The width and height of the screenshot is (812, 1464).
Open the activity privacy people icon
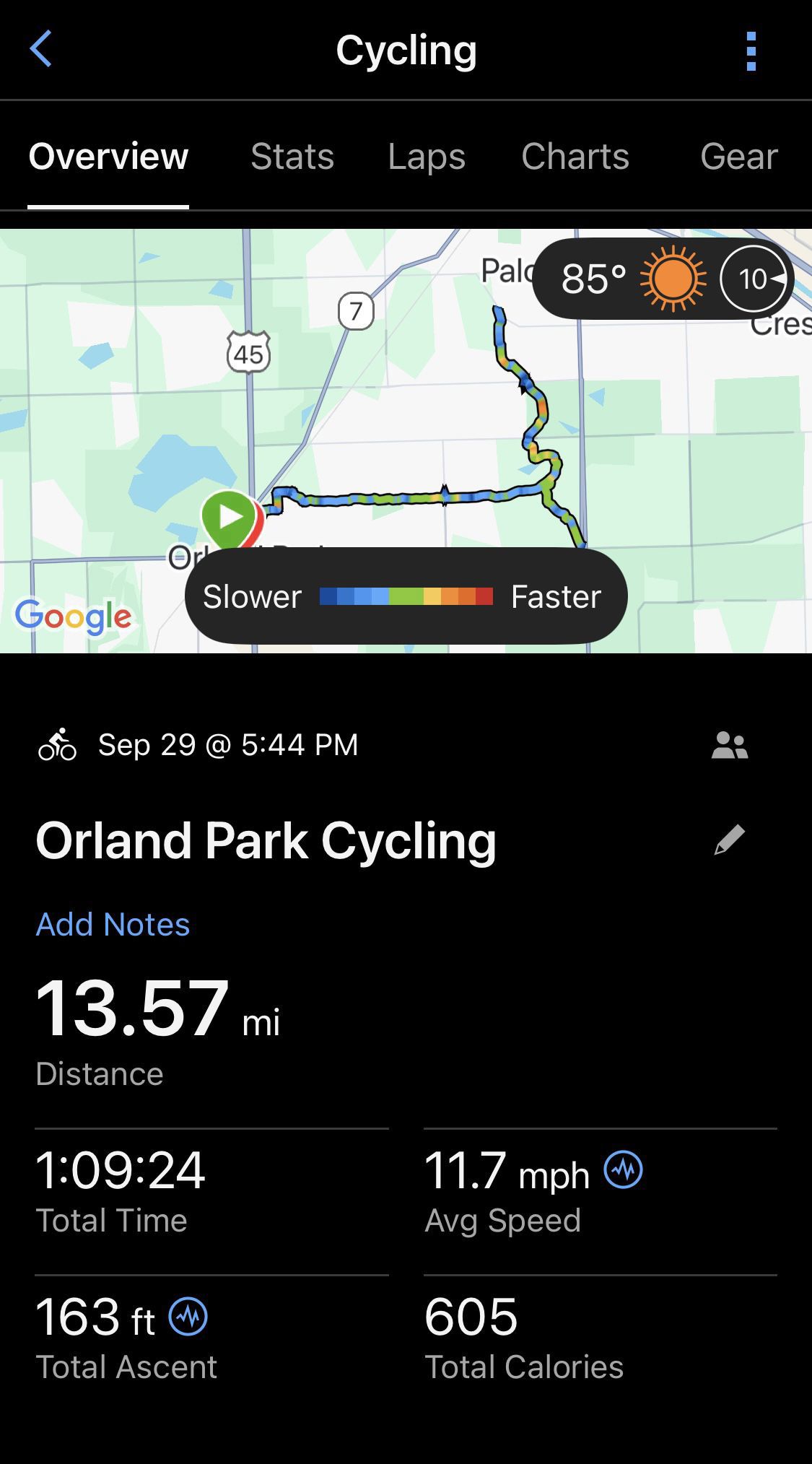(x=729, y=746)
